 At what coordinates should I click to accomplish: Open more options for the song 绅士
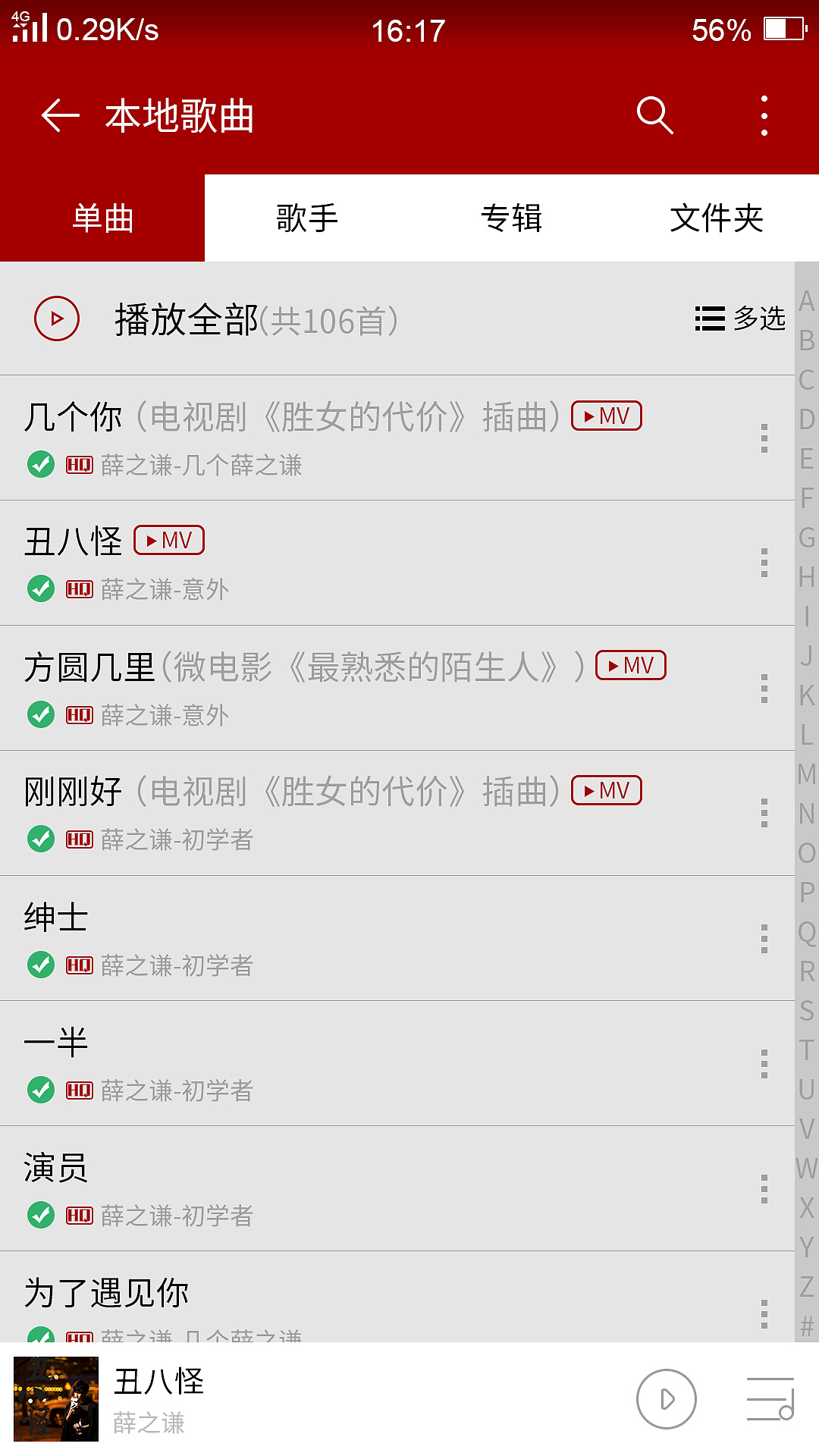click(763, 939)
